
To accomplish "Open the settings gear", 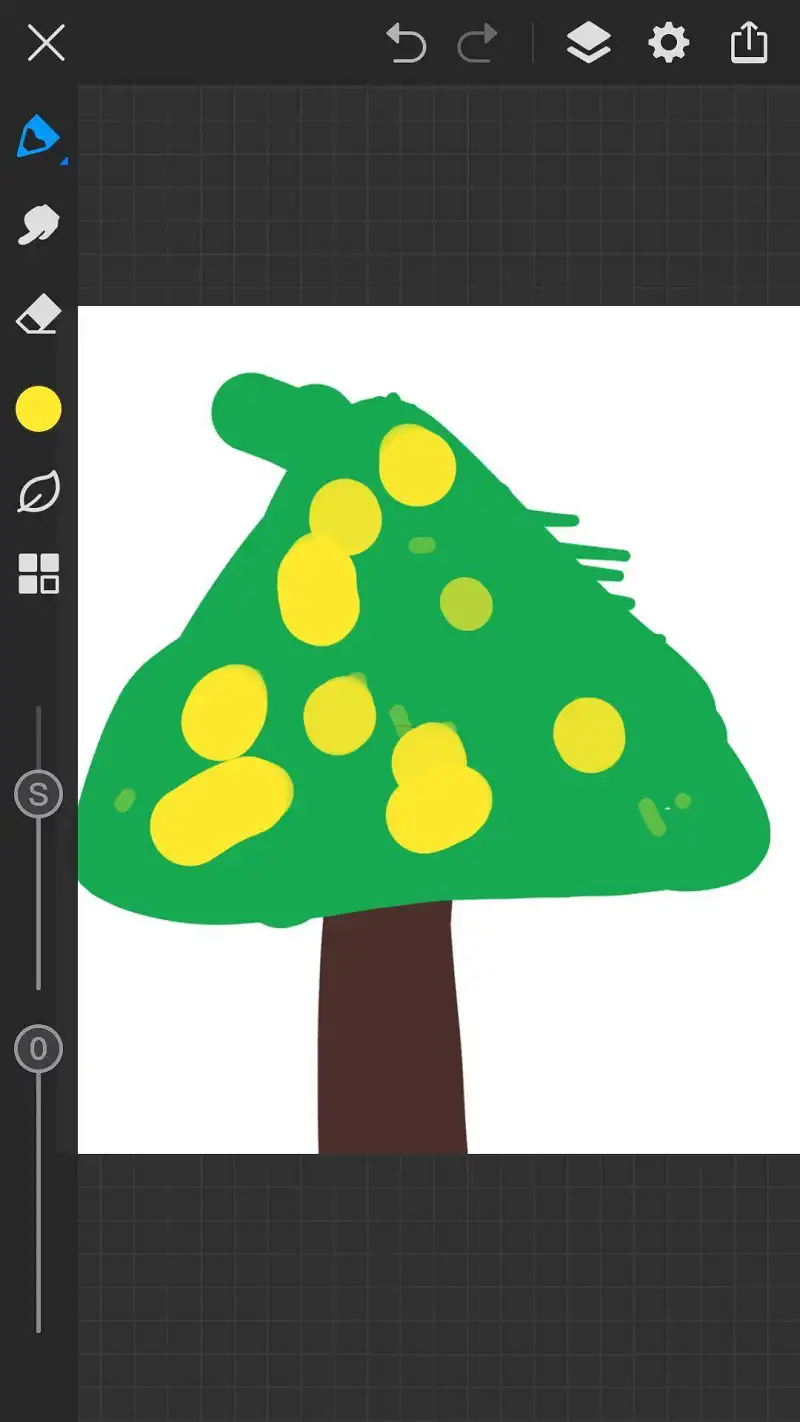I will click(x=669, y=44).
